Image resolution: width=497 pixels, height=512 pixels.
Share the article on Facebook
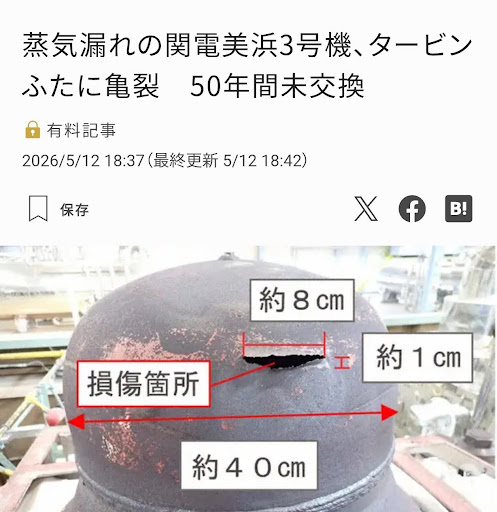pos(412,209)
